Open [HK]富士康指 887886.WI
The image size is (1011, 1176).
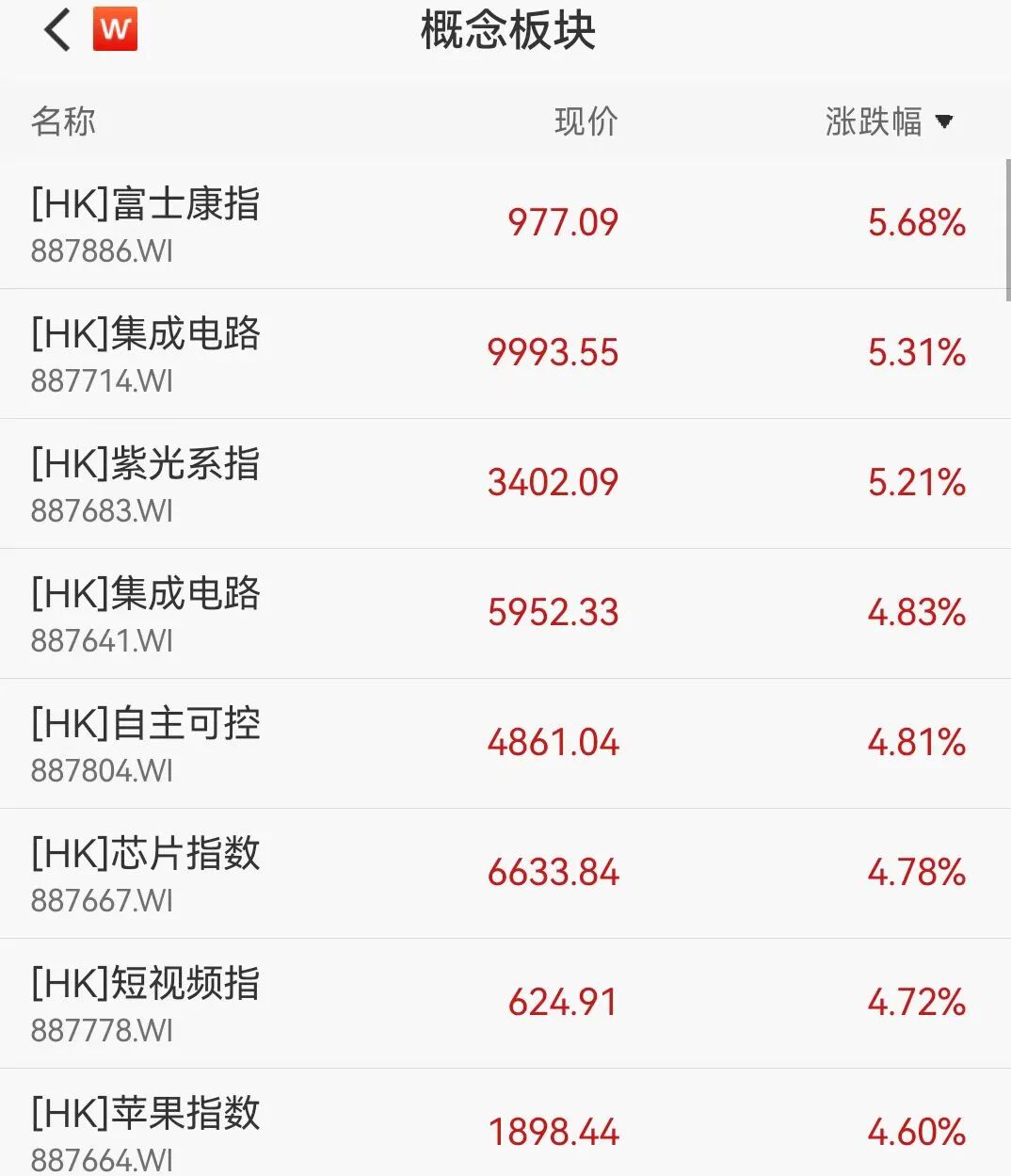146,224
